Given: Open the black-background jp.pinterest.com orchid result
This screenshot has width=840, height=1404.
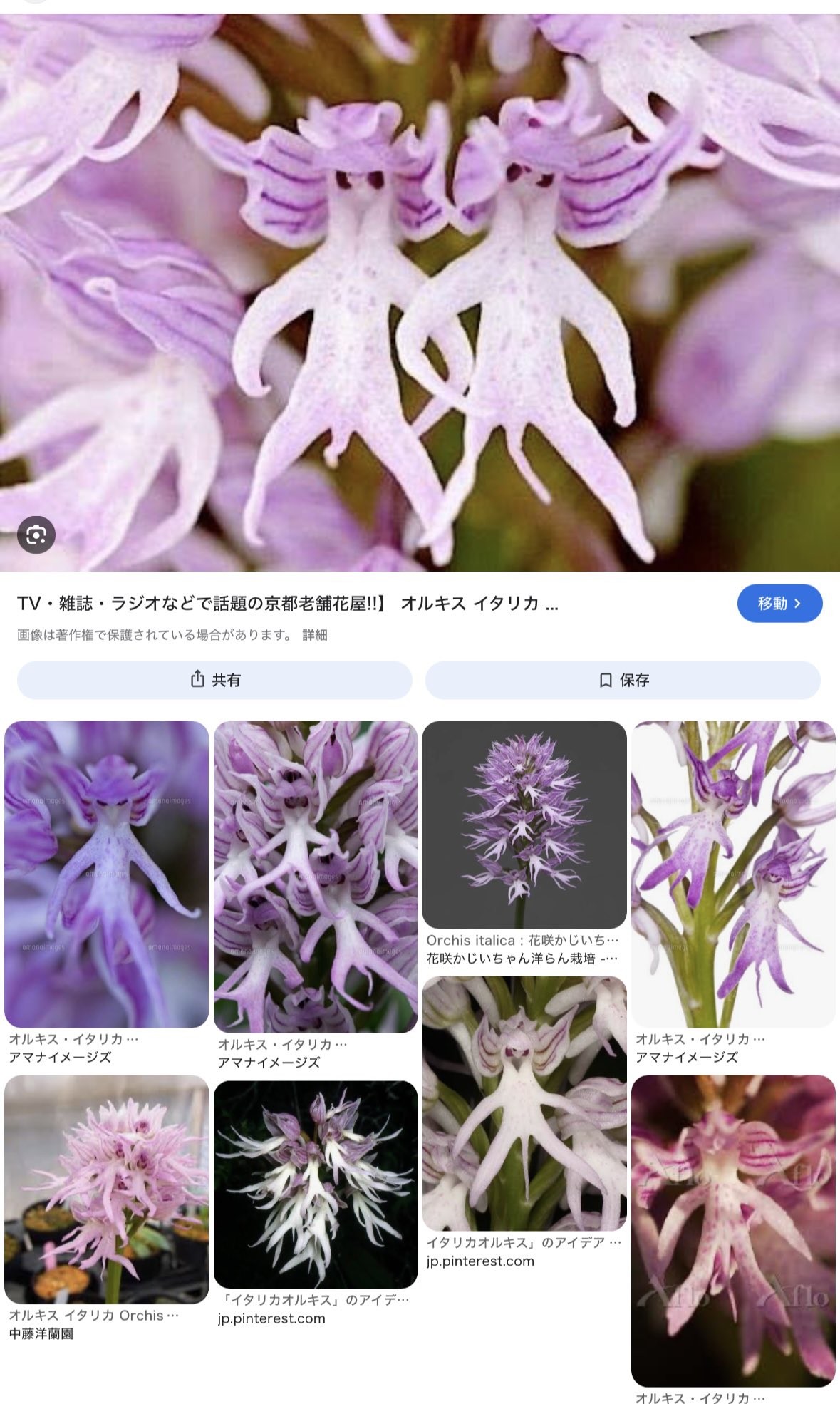Looking at the screenshot, I should coord(316,1184).
